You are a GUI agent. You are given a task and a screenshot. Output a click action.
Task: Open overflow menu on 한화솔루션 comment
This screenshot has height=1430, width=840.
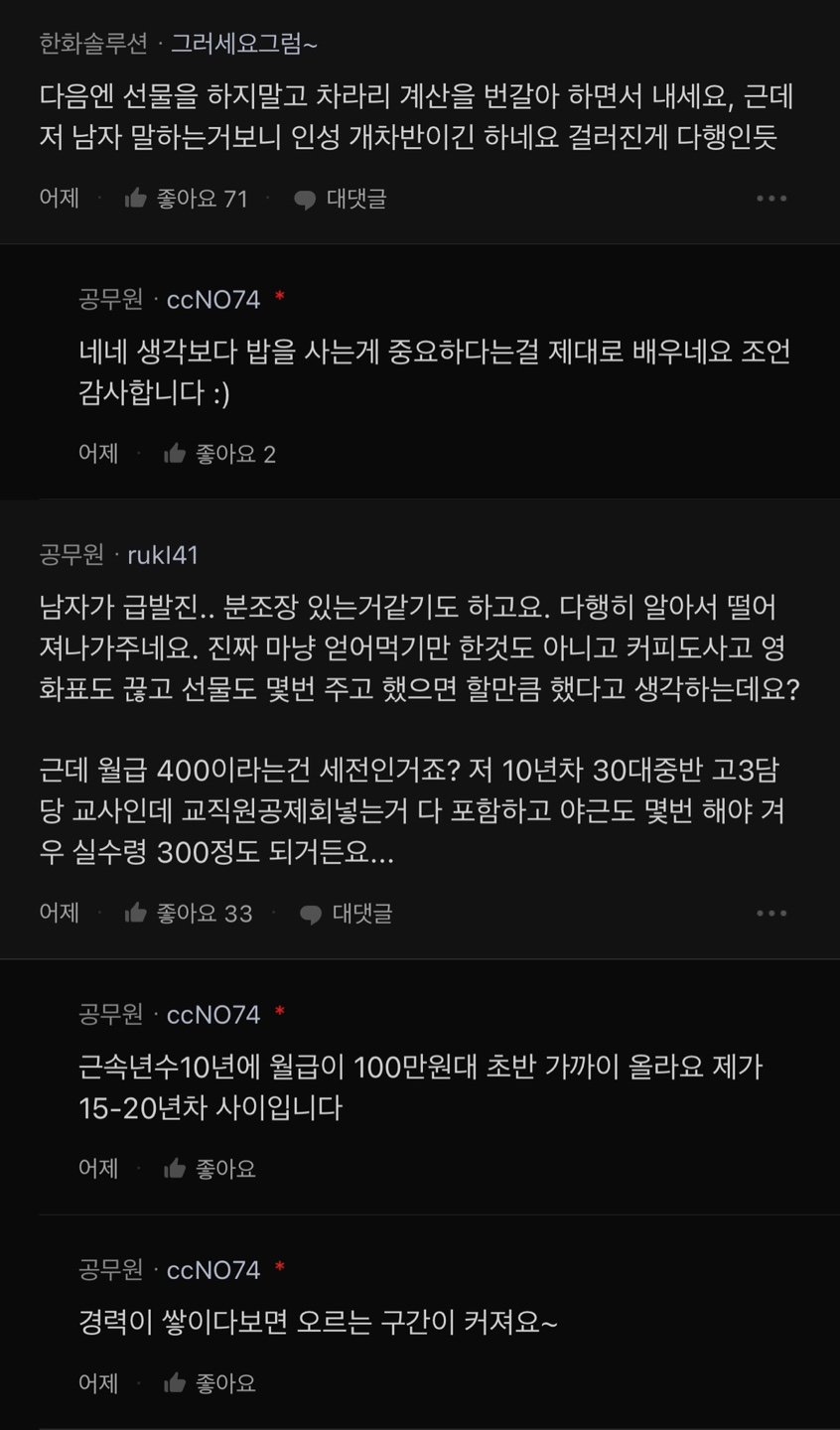point(771,199)
